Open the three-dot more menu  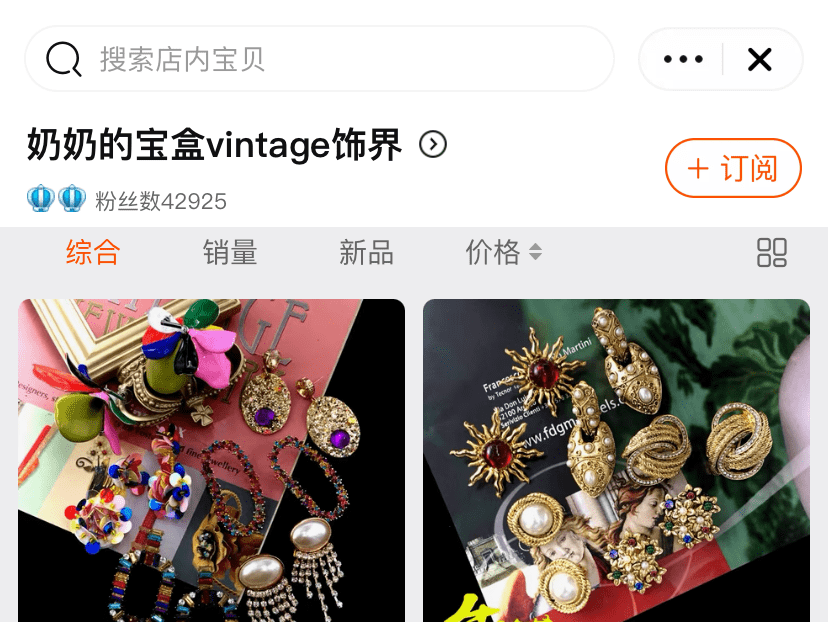pos(683,60)
